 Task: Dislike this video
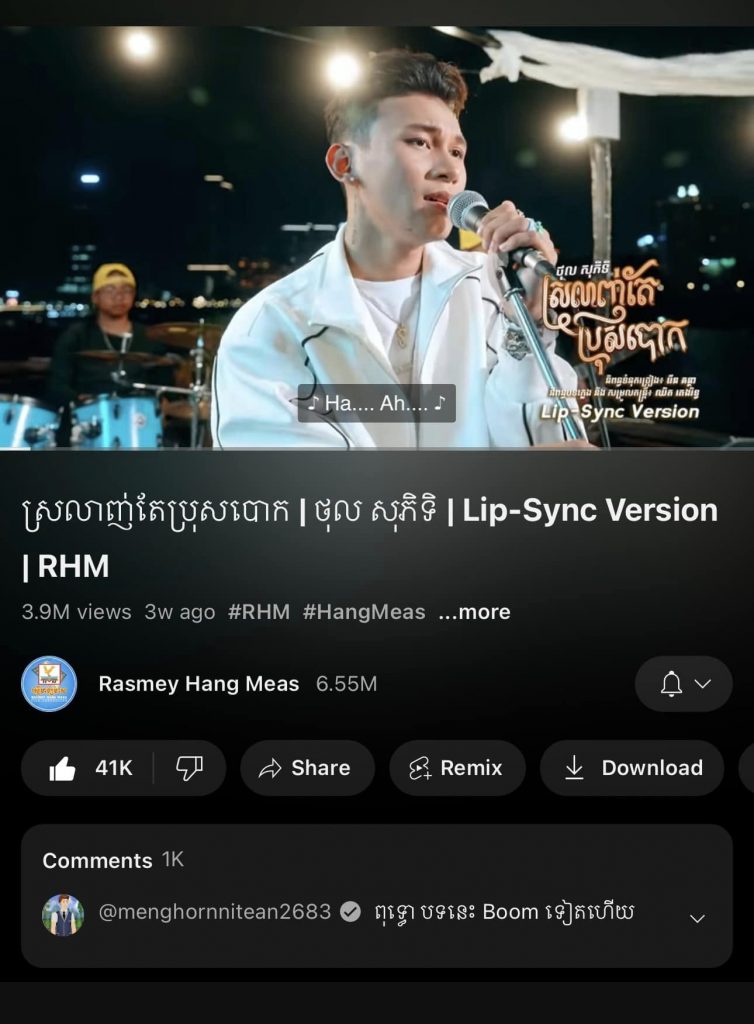tap(189, 768)
